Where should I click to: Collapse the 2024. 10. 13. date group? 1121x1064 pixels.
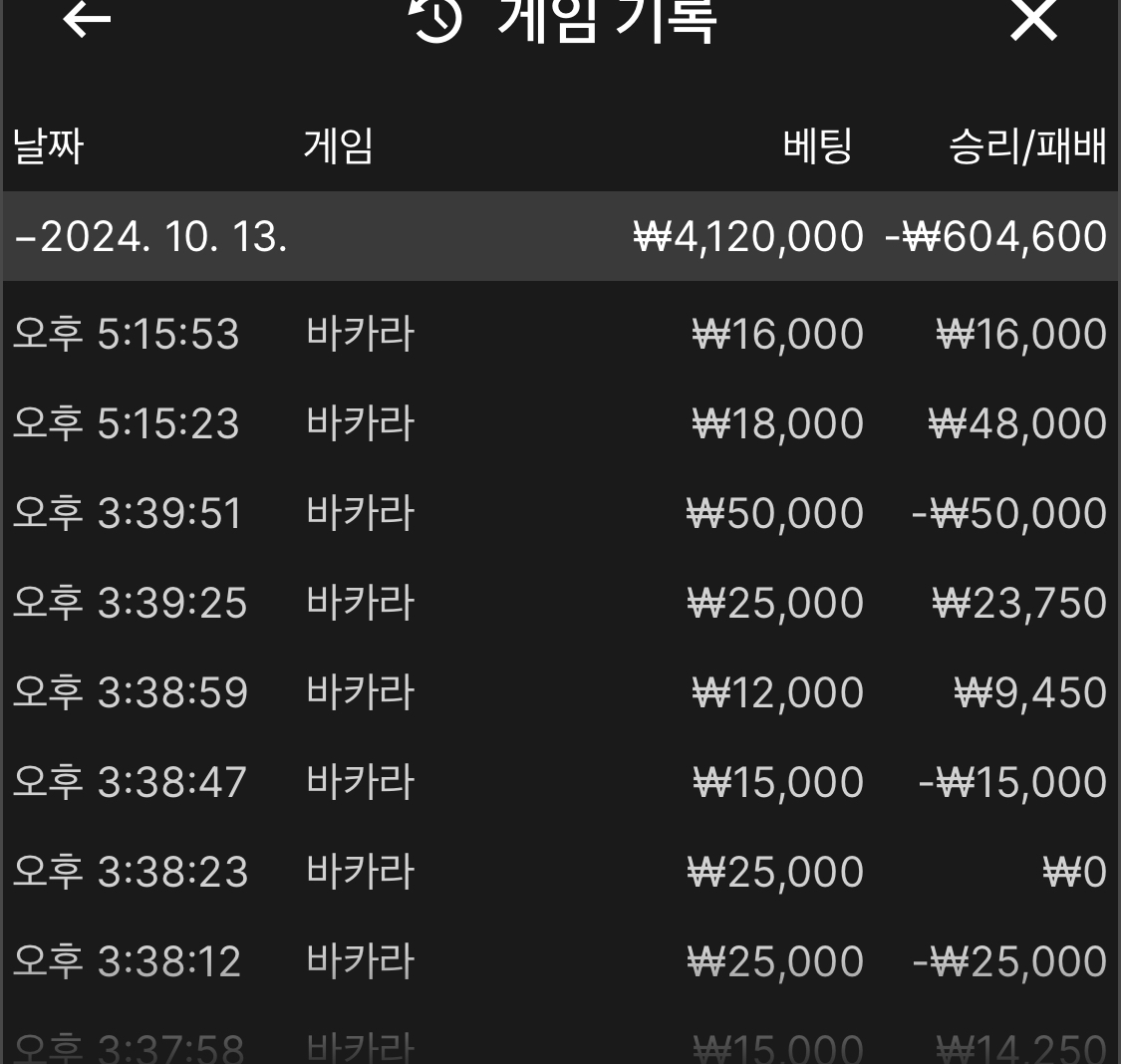coord(560,236)
